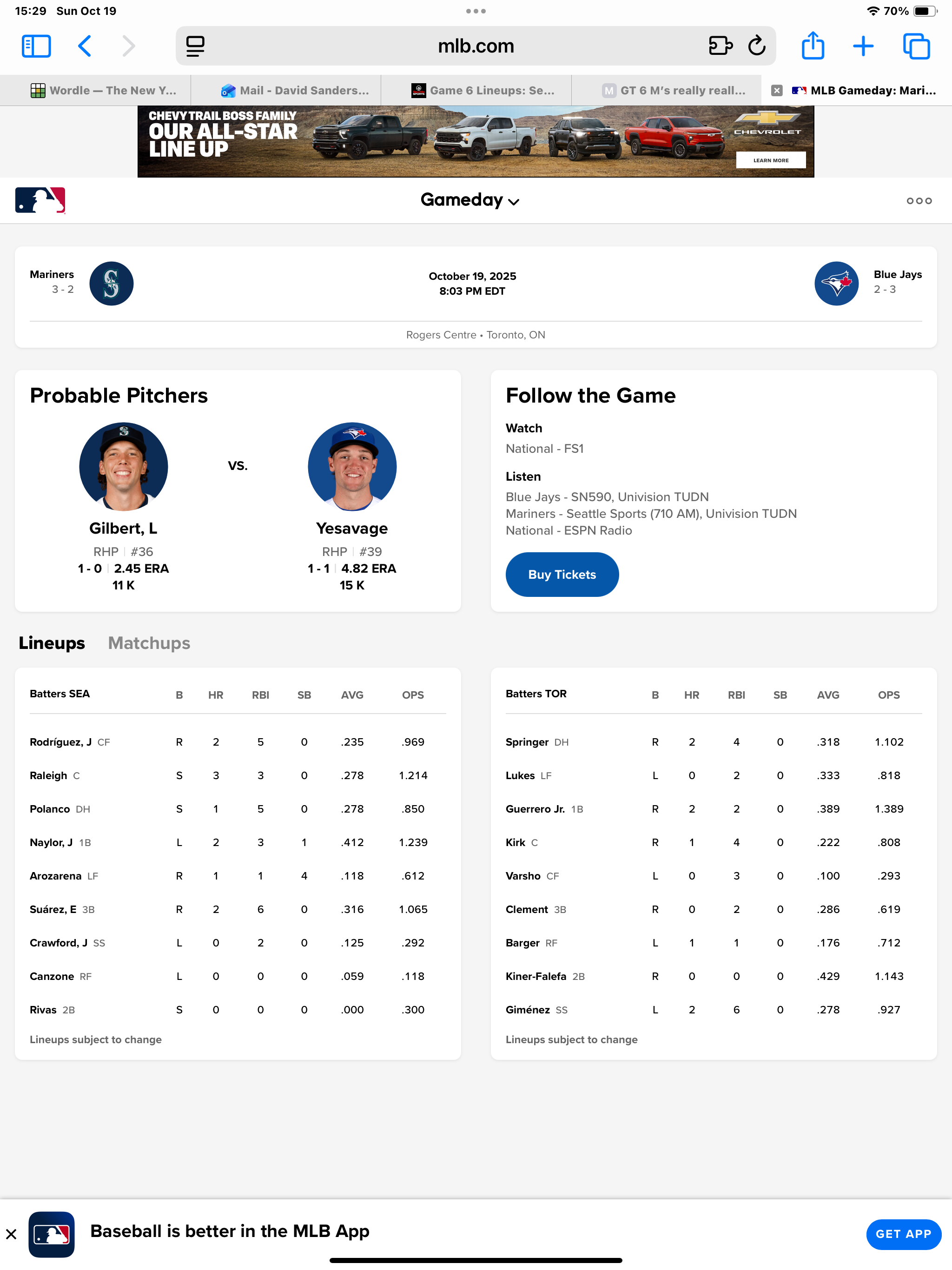Reload the current page
This screenshot has width=952, height=1270.
(x=756, y=46)
